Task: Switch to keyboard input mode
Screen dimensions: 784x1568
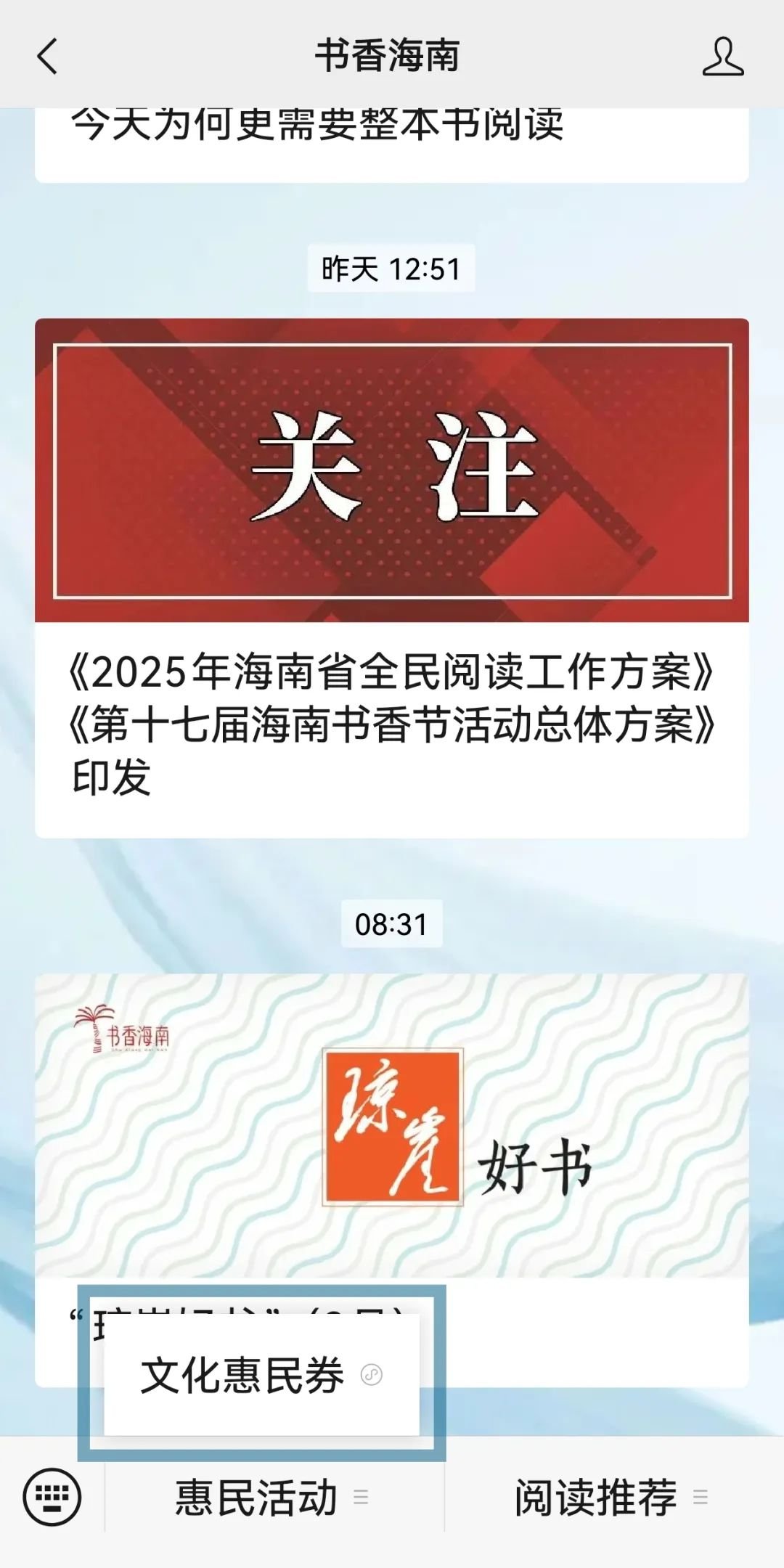Action: point(52,1497)
